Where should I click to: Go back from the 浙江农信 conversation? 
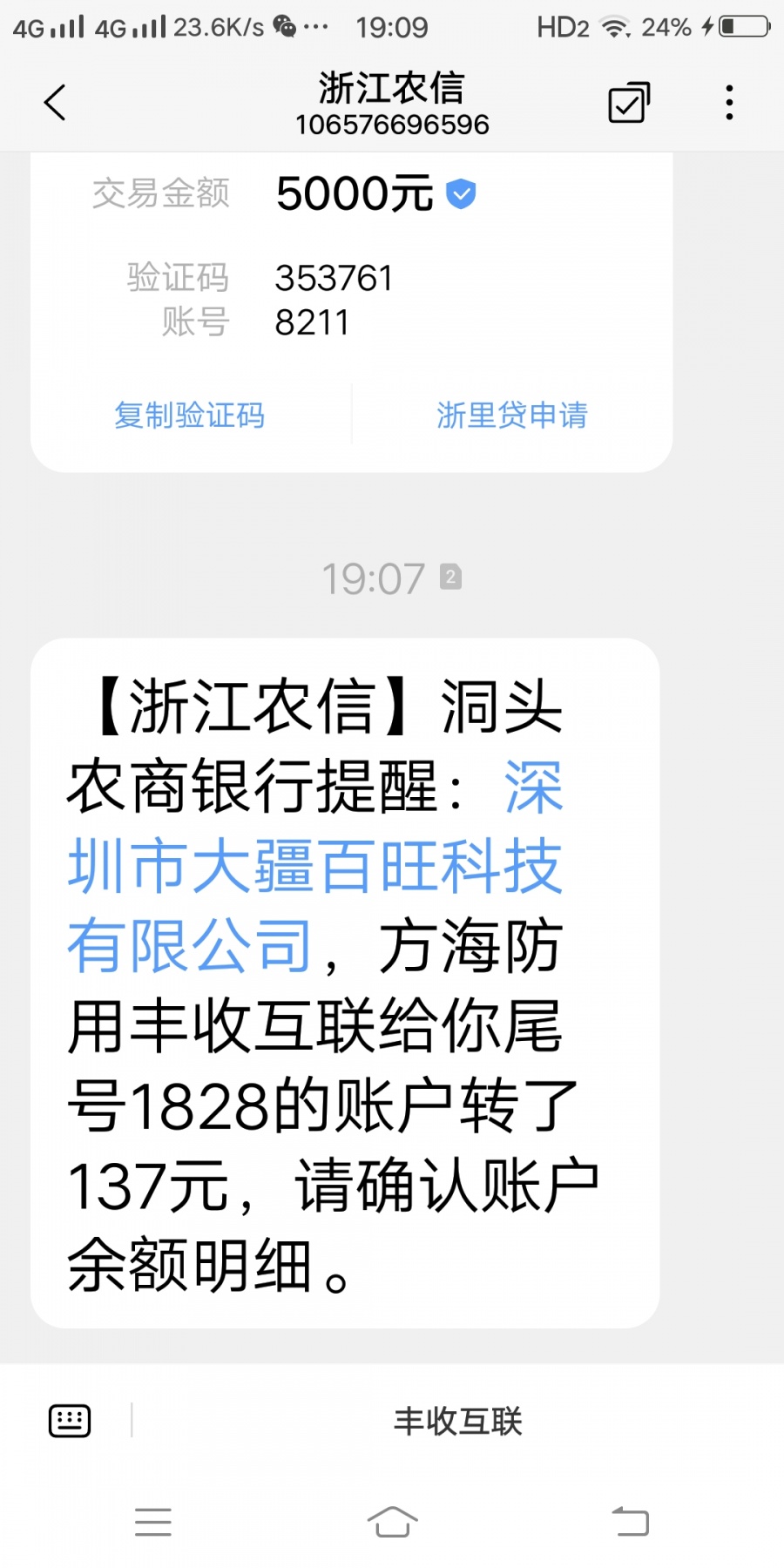pos(55,103)
